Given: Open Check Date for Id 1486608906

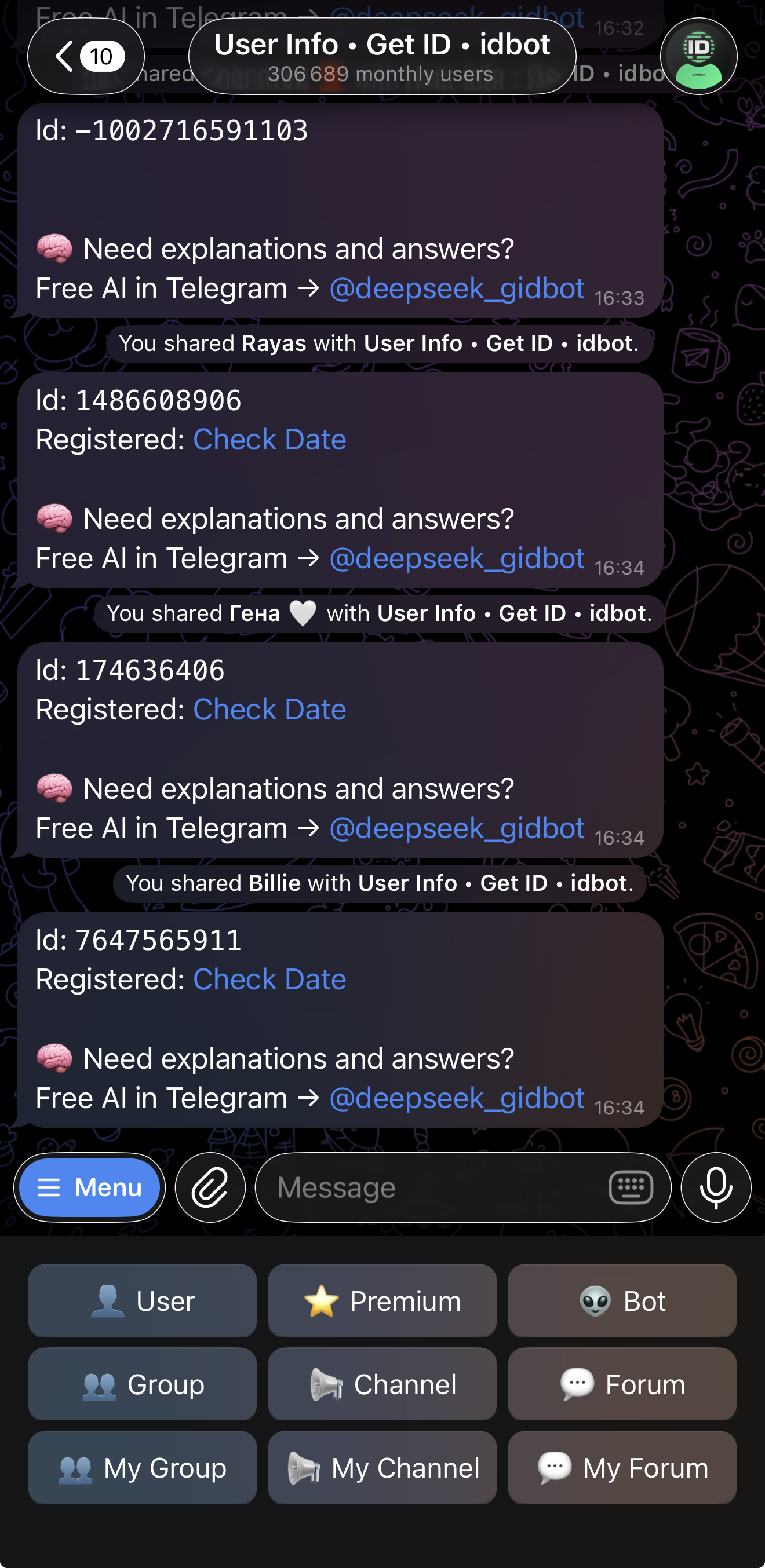Looking at the screenshot, I should [x=270, y=439].
